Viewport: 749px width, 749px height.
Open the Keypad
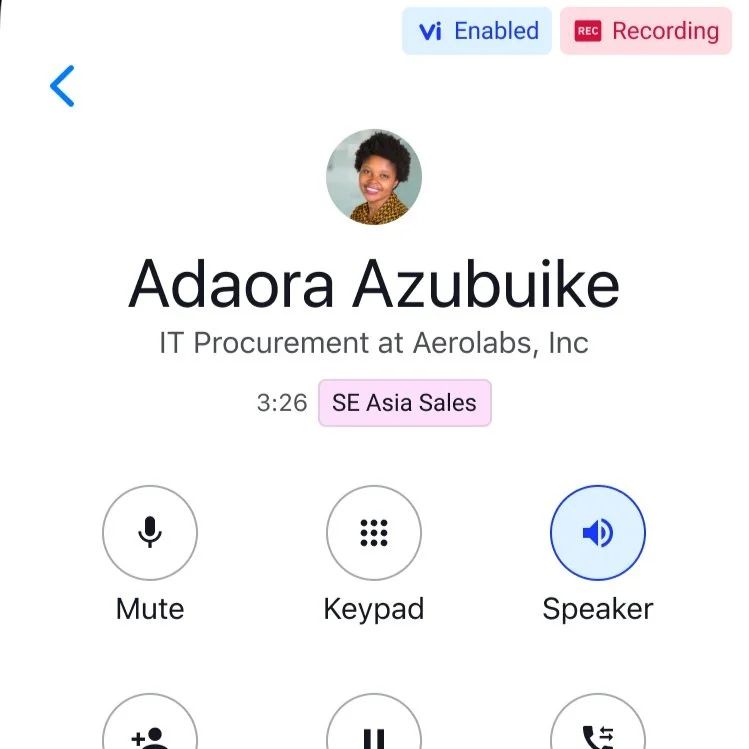(374, 534)
